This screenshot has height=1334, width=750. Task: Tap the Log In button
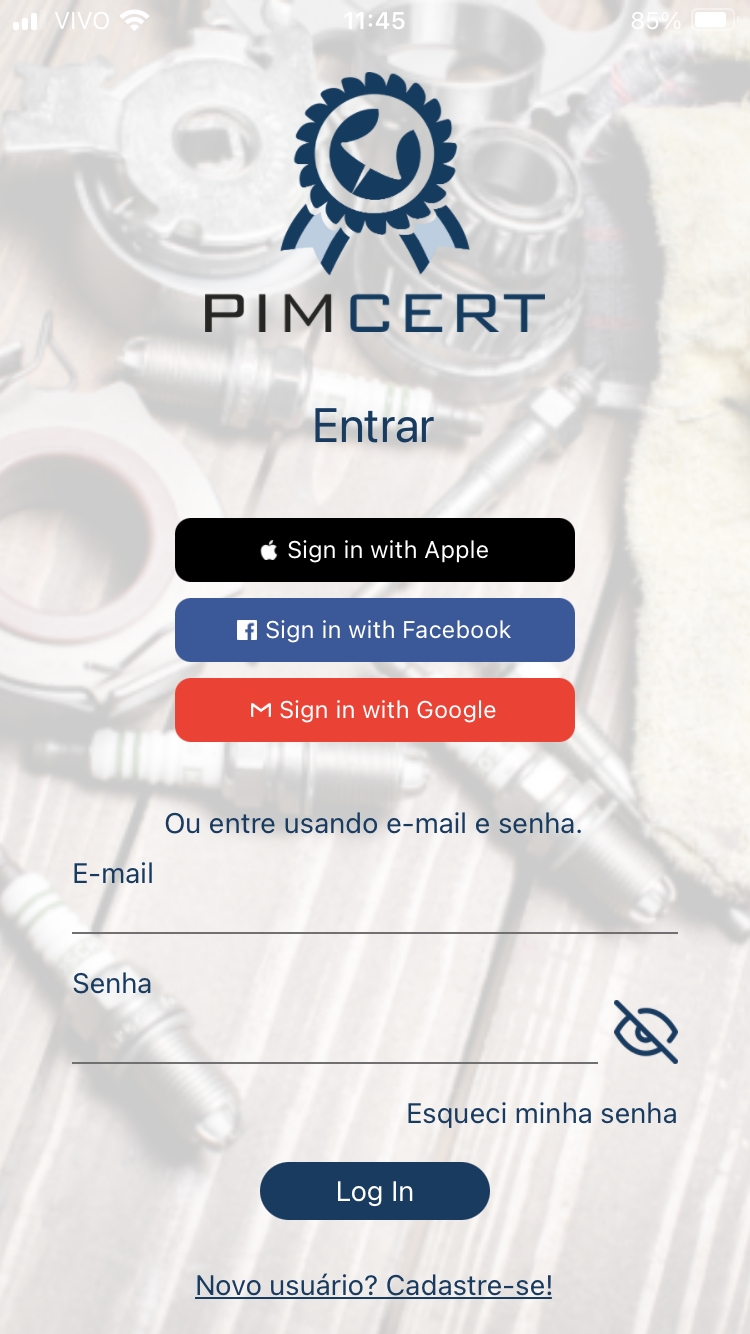click(x=375, y=1191)
